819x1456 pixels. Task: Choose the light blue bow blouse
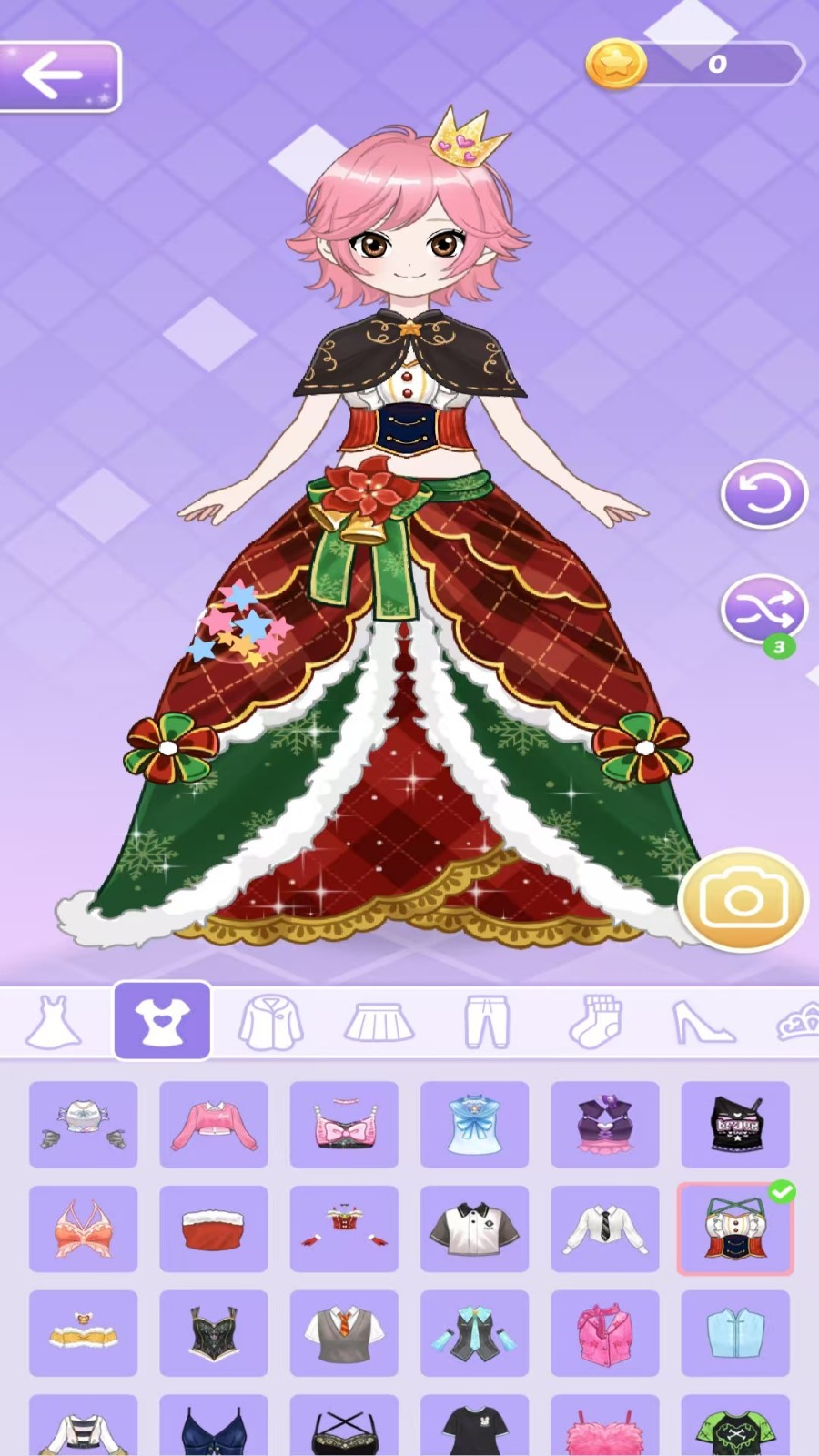click(x=474, y=1125)
